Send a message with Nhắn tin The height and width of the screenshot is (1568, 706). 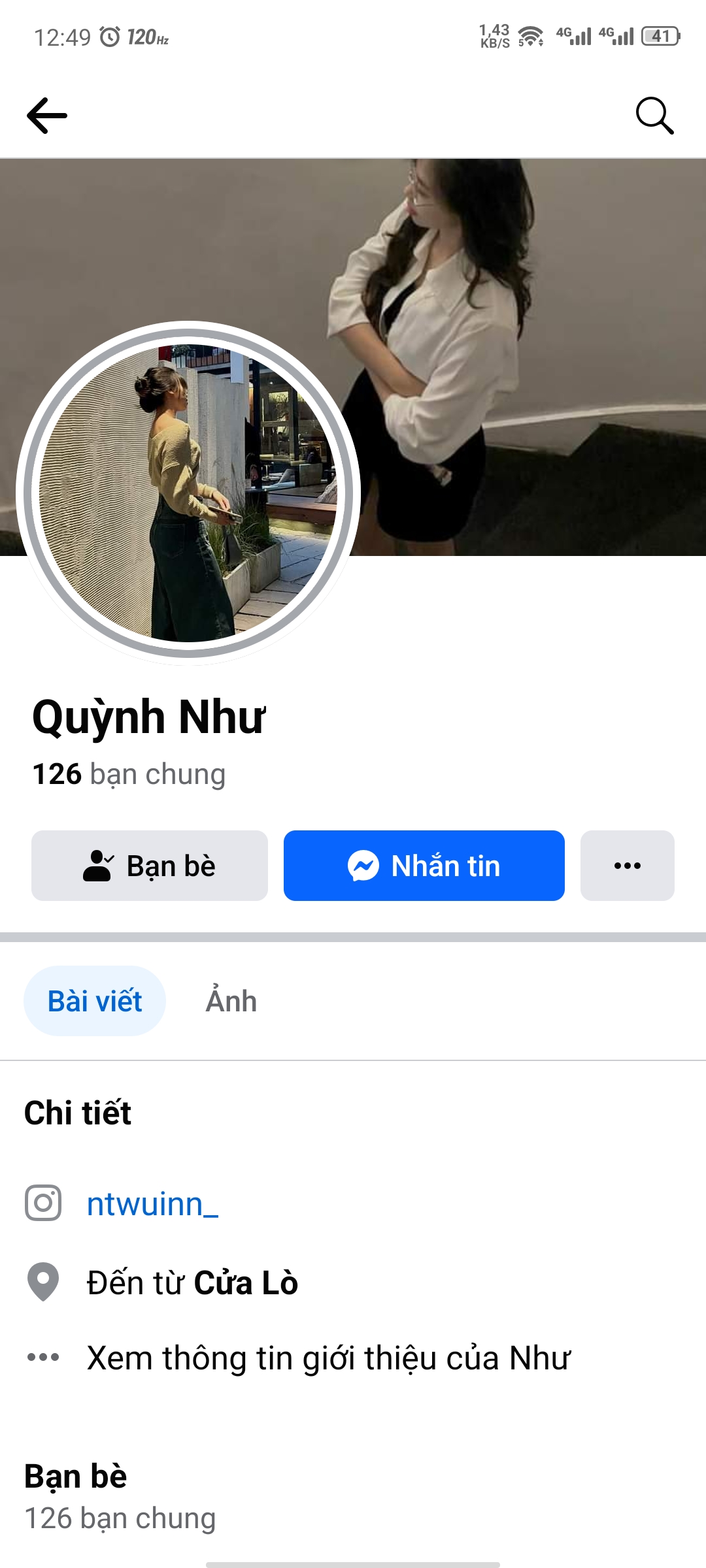(x=424, y=866)
